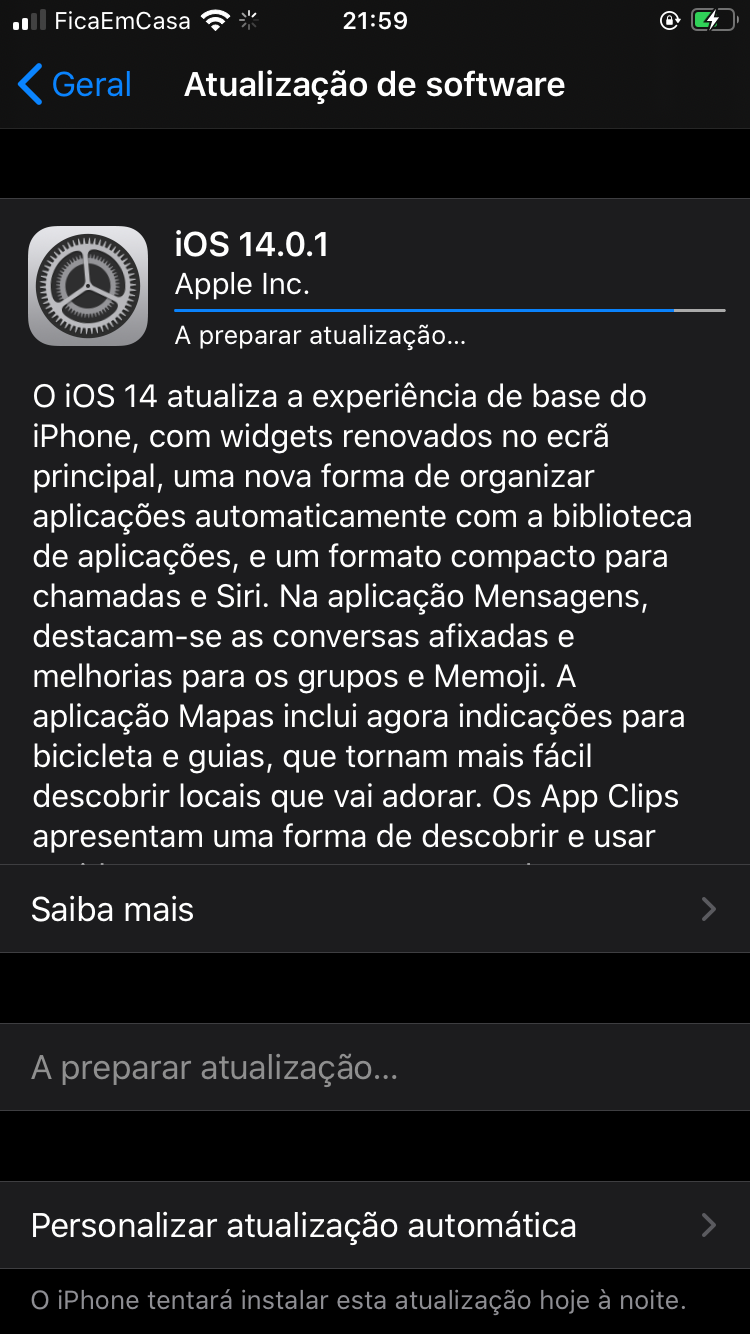Go back to Geral settings
This screenshot has height=1334, width=750.
[75, 85]
